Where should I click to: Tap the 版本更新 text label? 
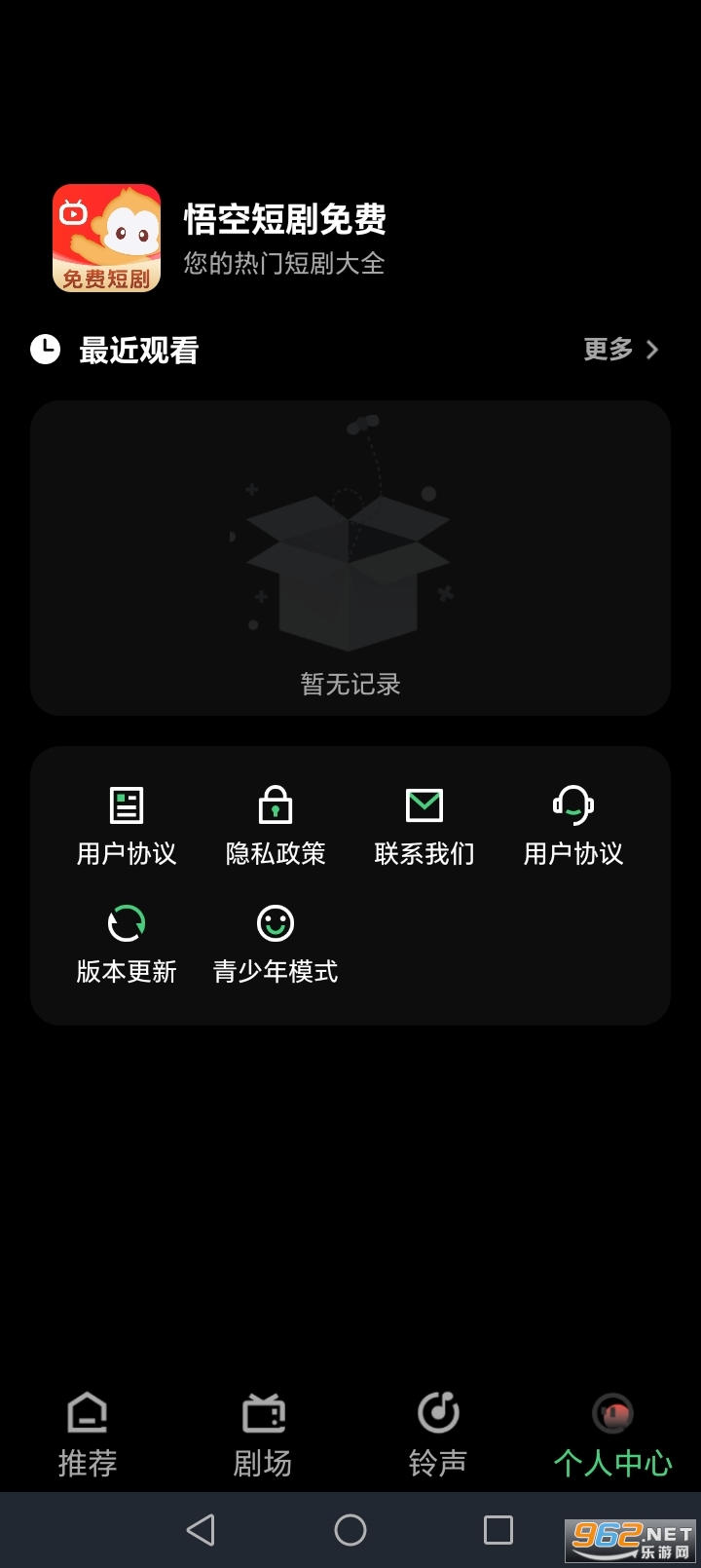pyautogui.click(x=126, y=972)
